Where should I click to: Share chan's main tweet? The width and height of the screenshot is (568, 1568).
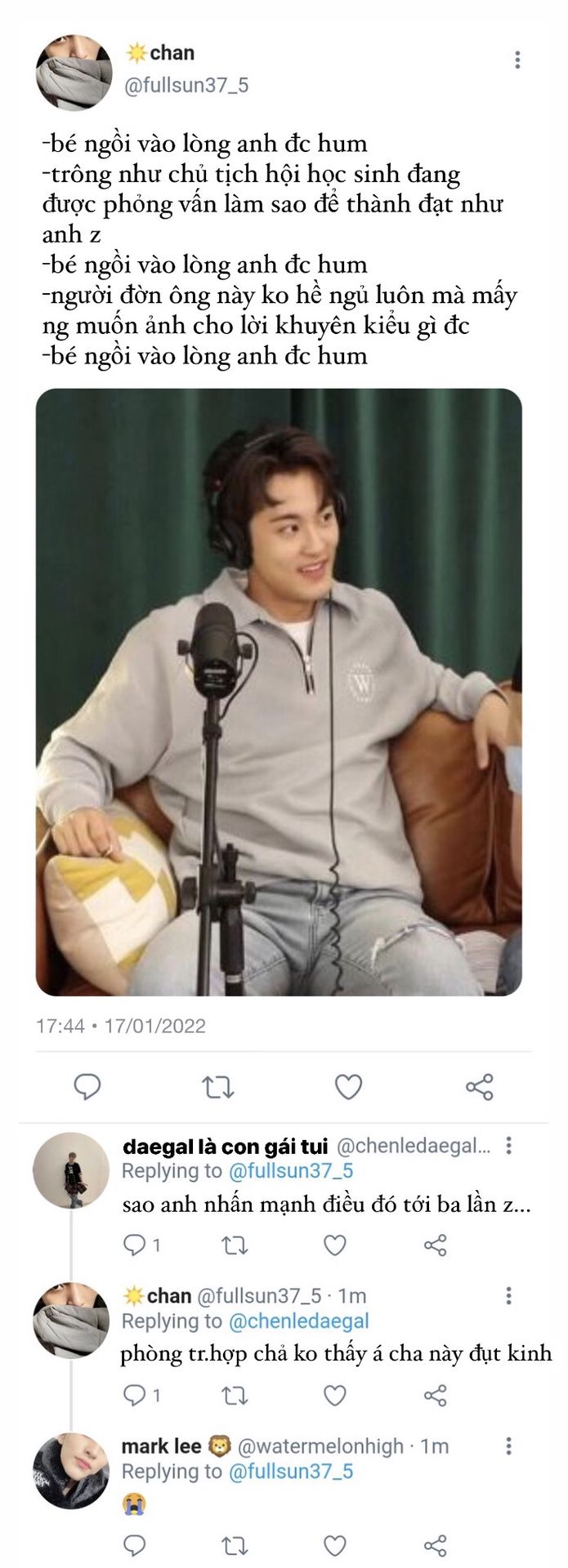[x=479, y=1087]
